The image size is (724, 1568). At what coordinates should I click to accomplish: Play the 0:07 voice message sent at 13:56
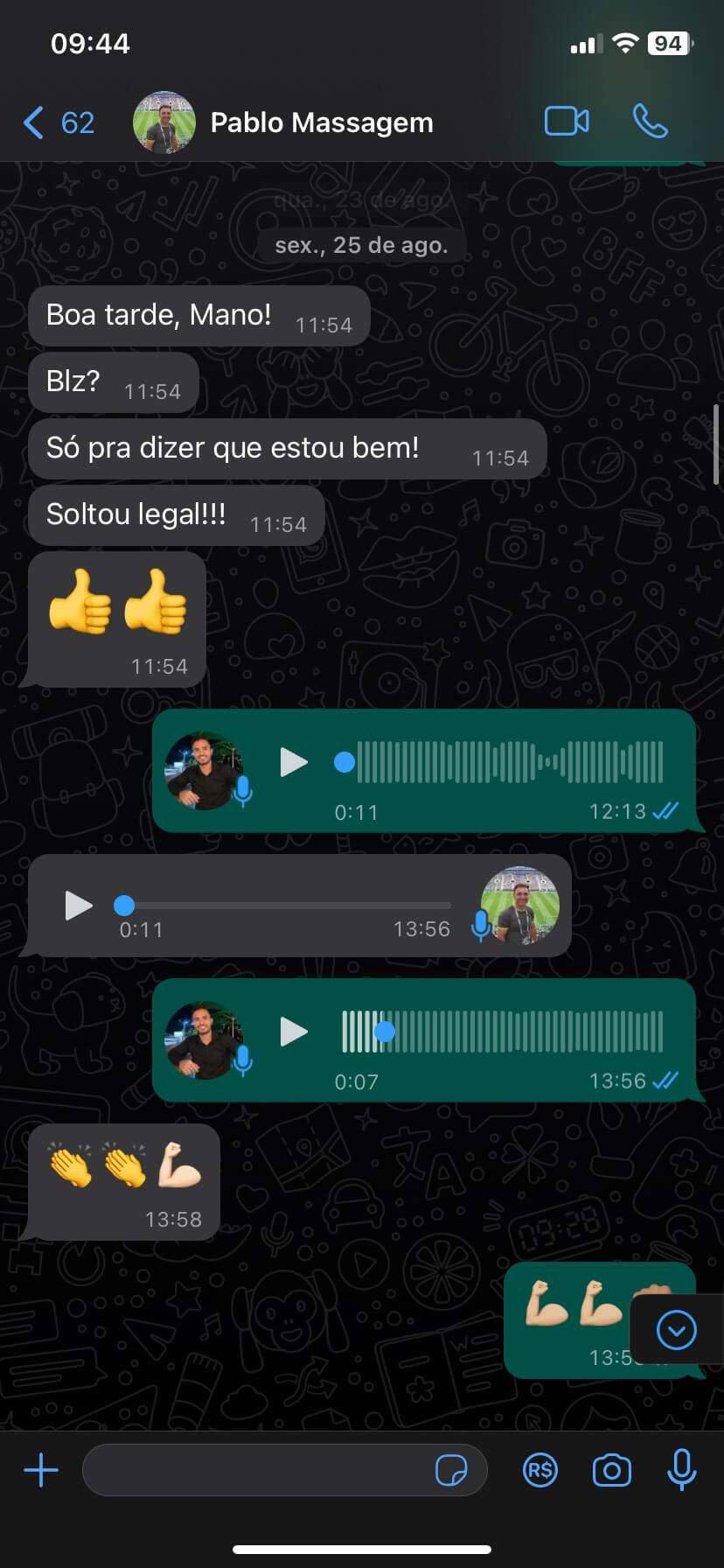(x=294, y=1032)
